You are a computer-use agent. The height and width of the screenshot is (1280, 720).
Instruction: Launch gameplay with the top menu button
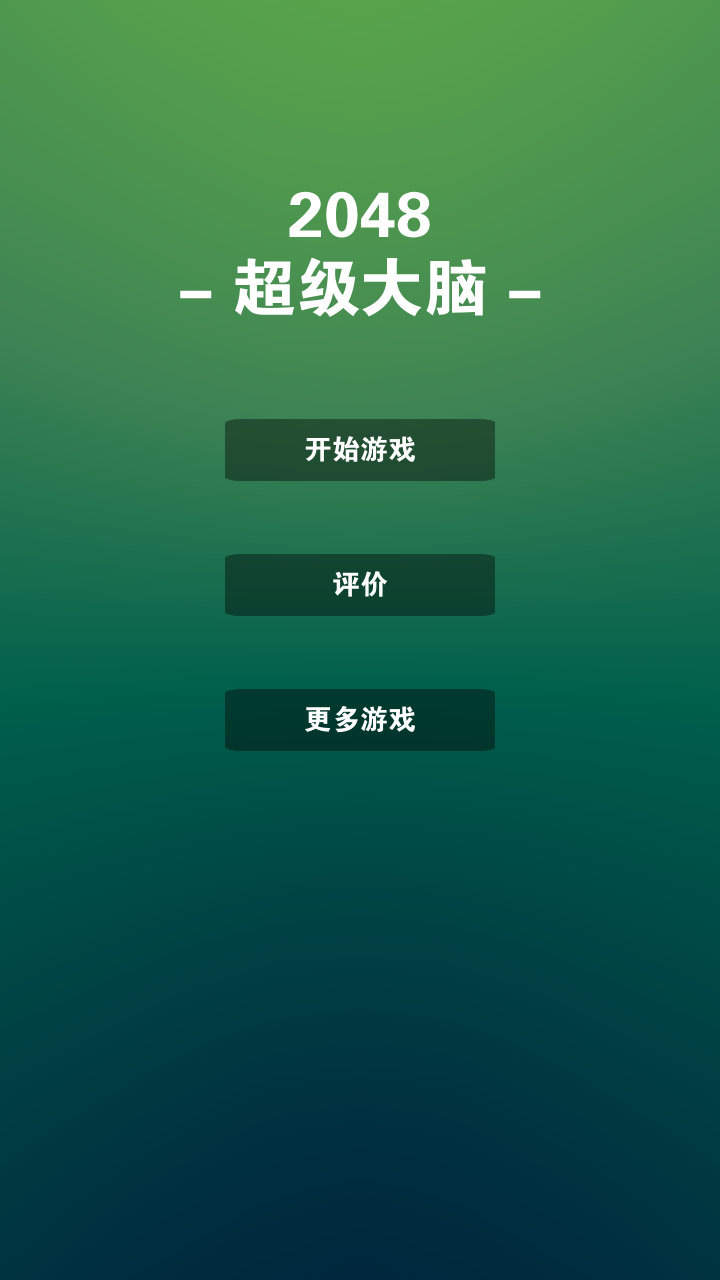[x=360, y=450]
